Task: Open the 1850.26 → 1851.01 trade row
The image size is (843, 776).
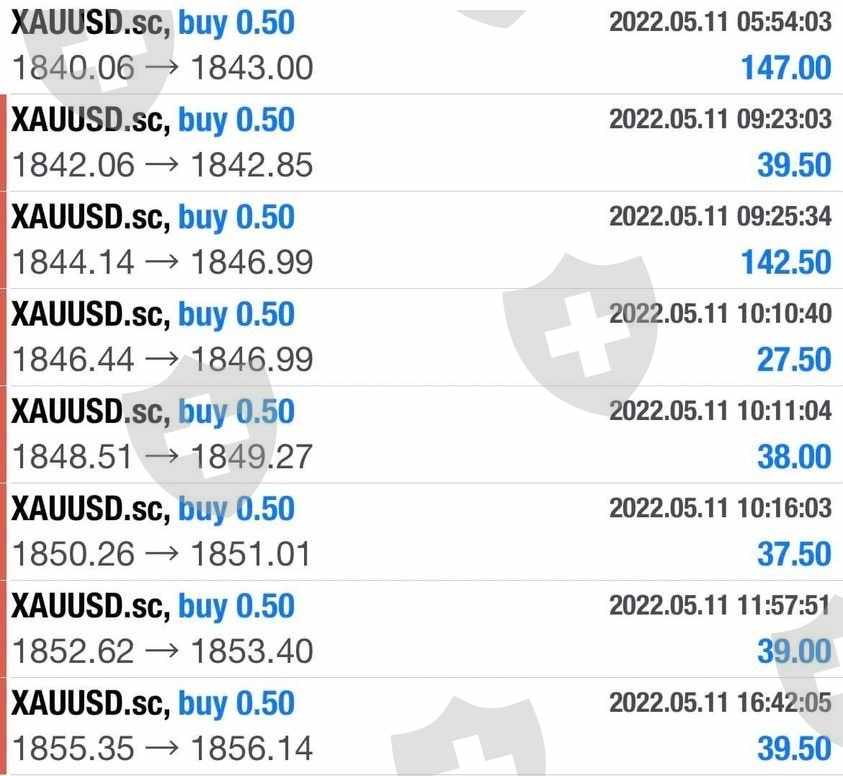Action: coord(422,532)
